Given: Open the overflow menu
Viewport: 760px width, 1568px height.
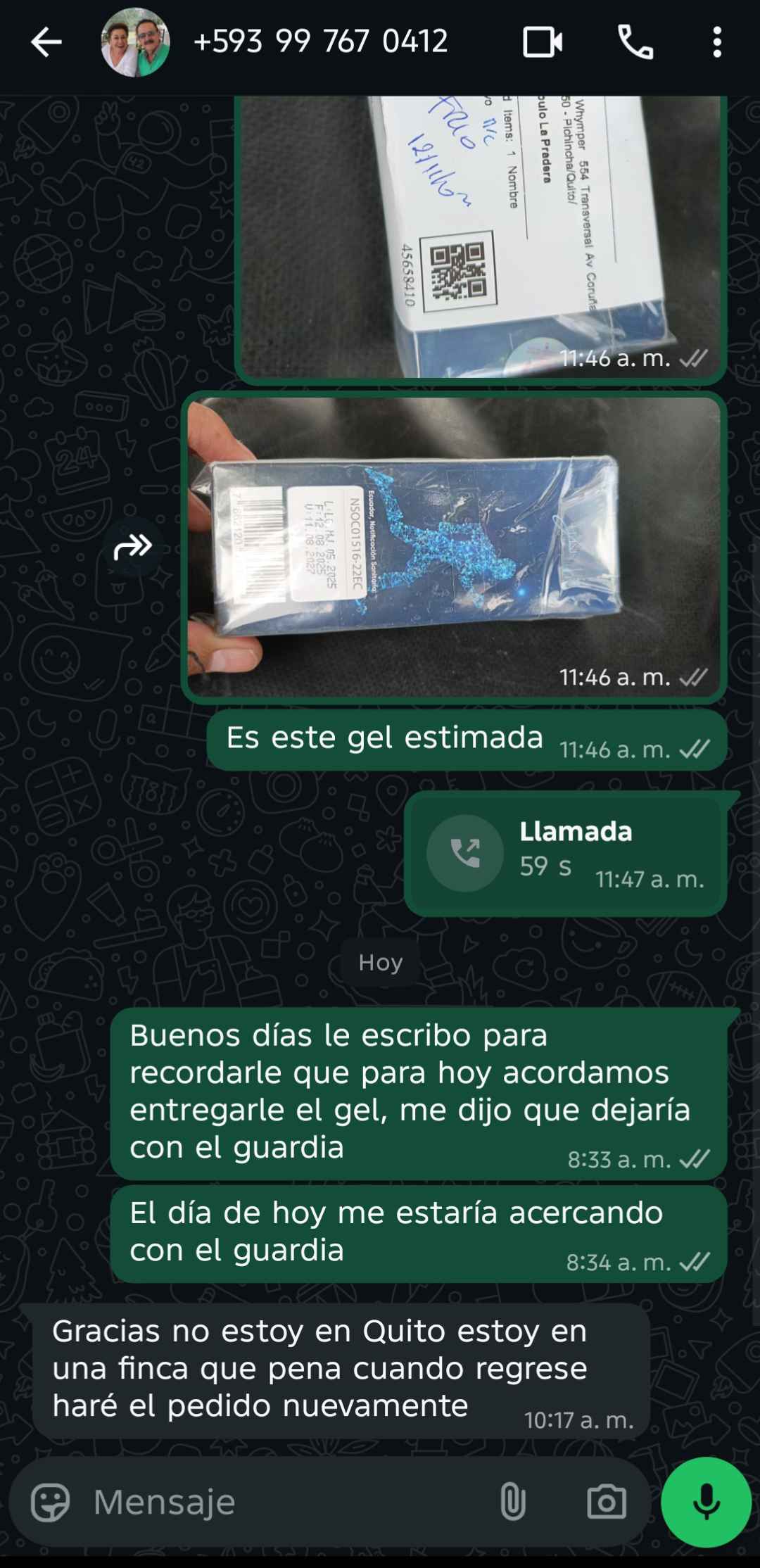Looking at the screenshot, I should [716, 42].
